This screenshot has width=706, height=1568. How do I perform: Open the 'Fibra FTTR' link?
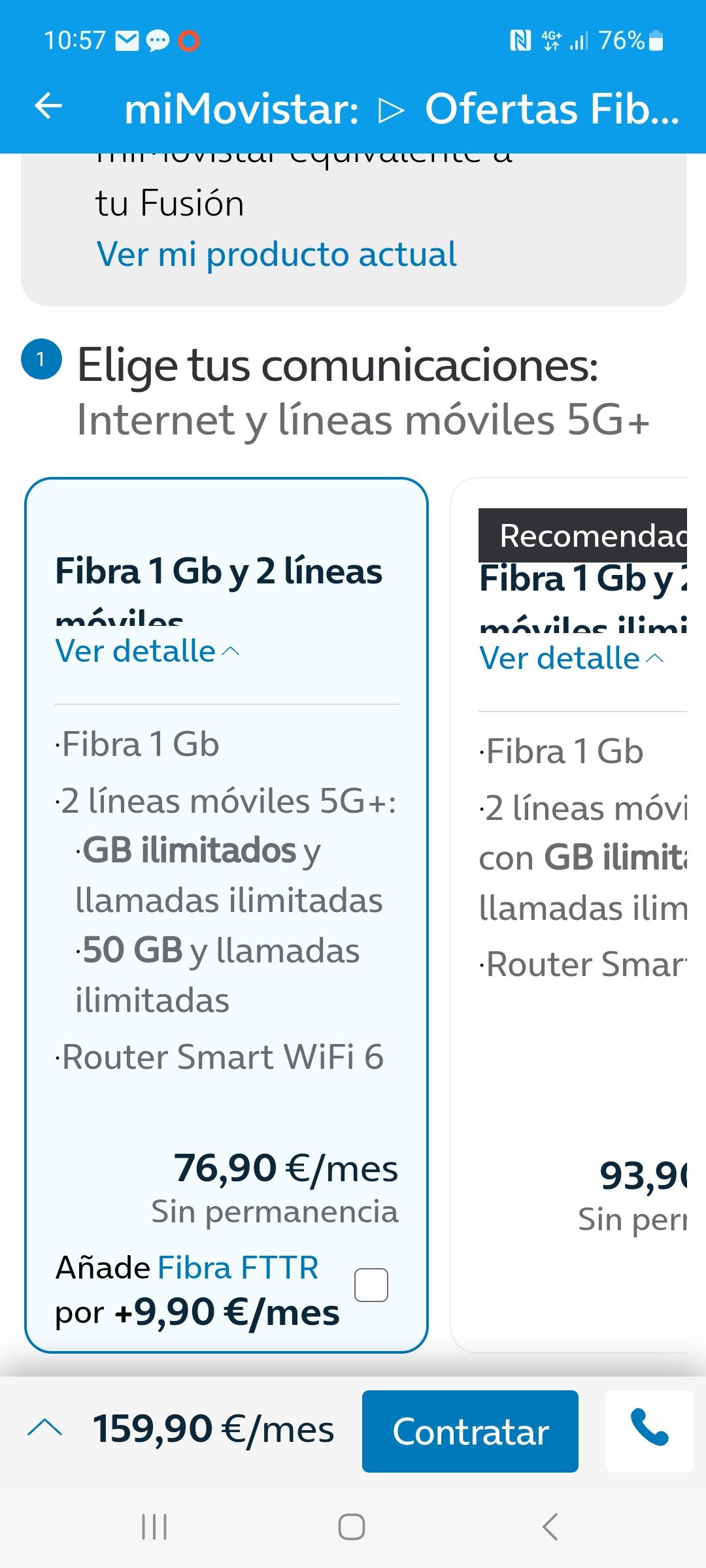(238, 1268)
